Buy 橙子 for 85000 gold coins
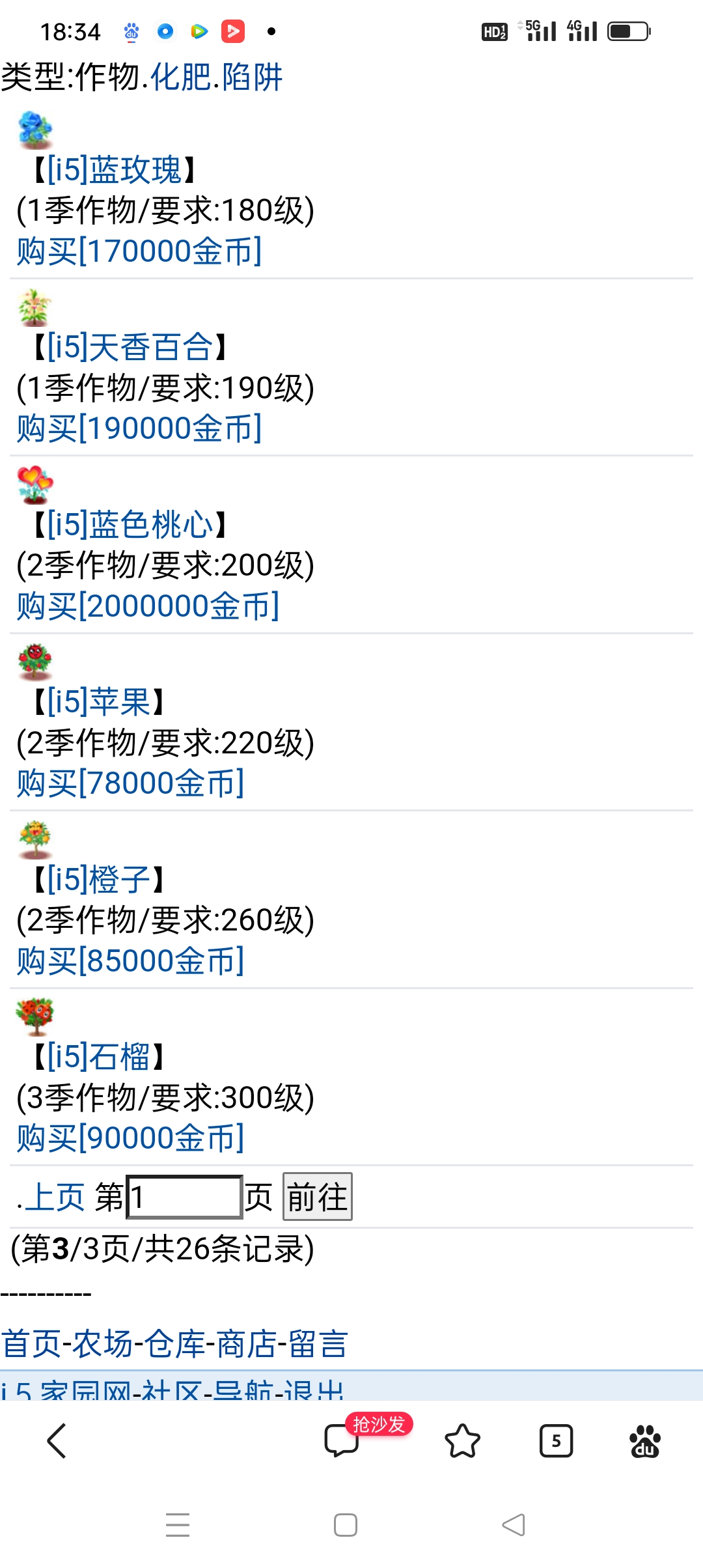The height and width of the screenshot is (1568, 703). 130,960
